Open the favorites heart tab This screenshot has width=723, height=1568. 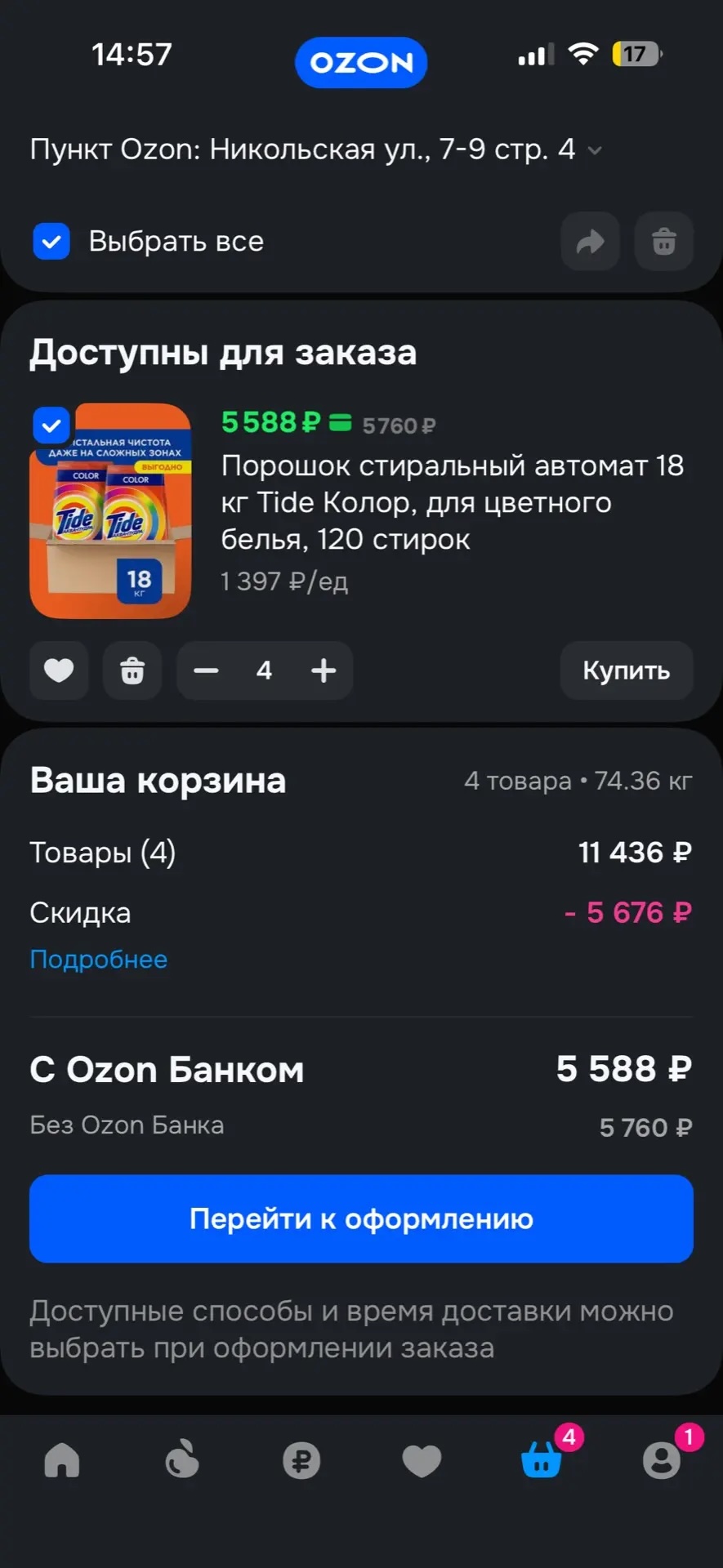pyautogui.click(x=422, y=1460)
